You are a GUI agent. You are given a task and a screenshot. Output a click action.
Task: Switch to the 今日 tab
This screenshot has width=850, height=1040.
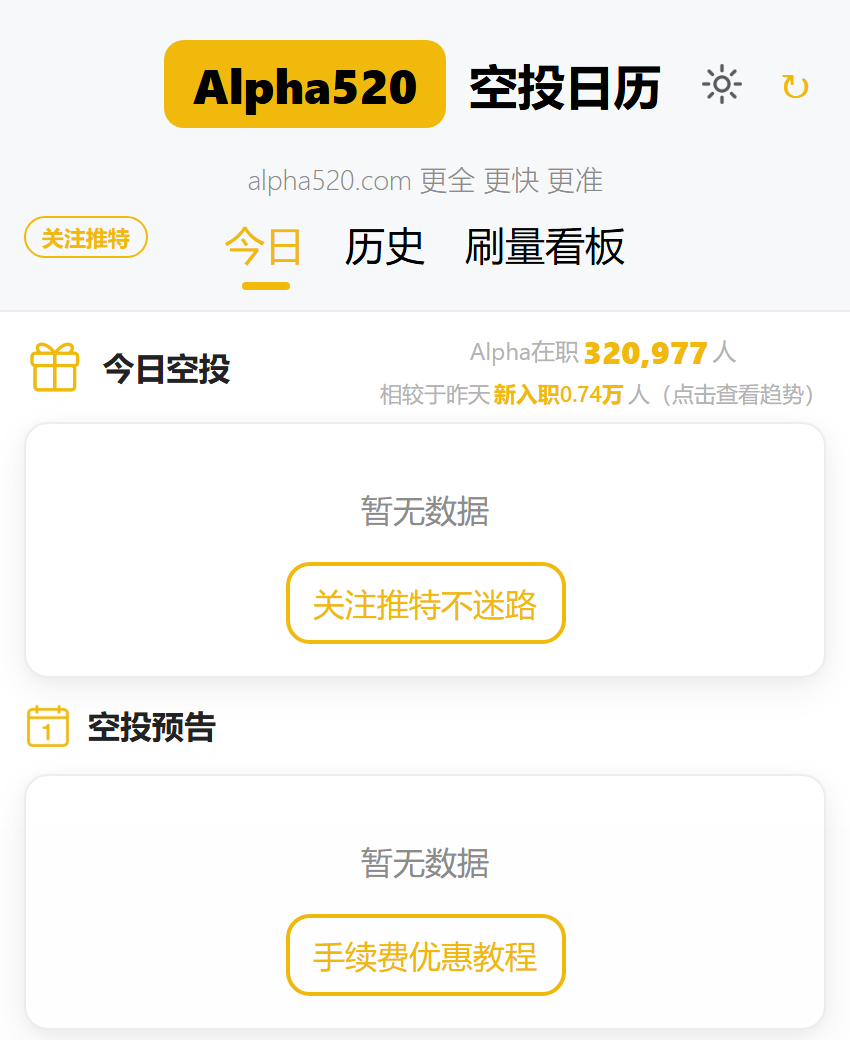pos(264,247)
